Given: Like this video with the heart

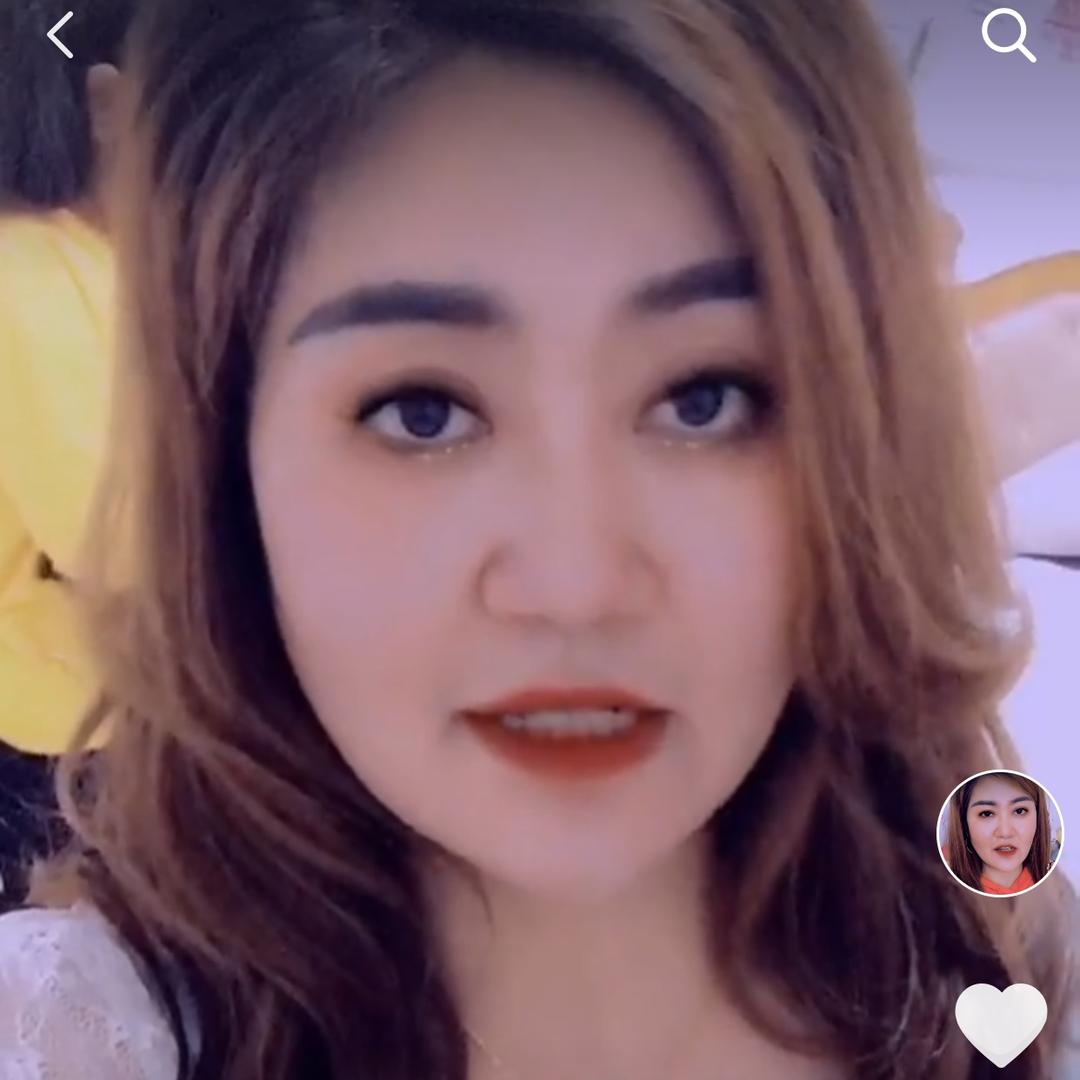Looking at the screenshot, I should (x=1001, y=1022).
